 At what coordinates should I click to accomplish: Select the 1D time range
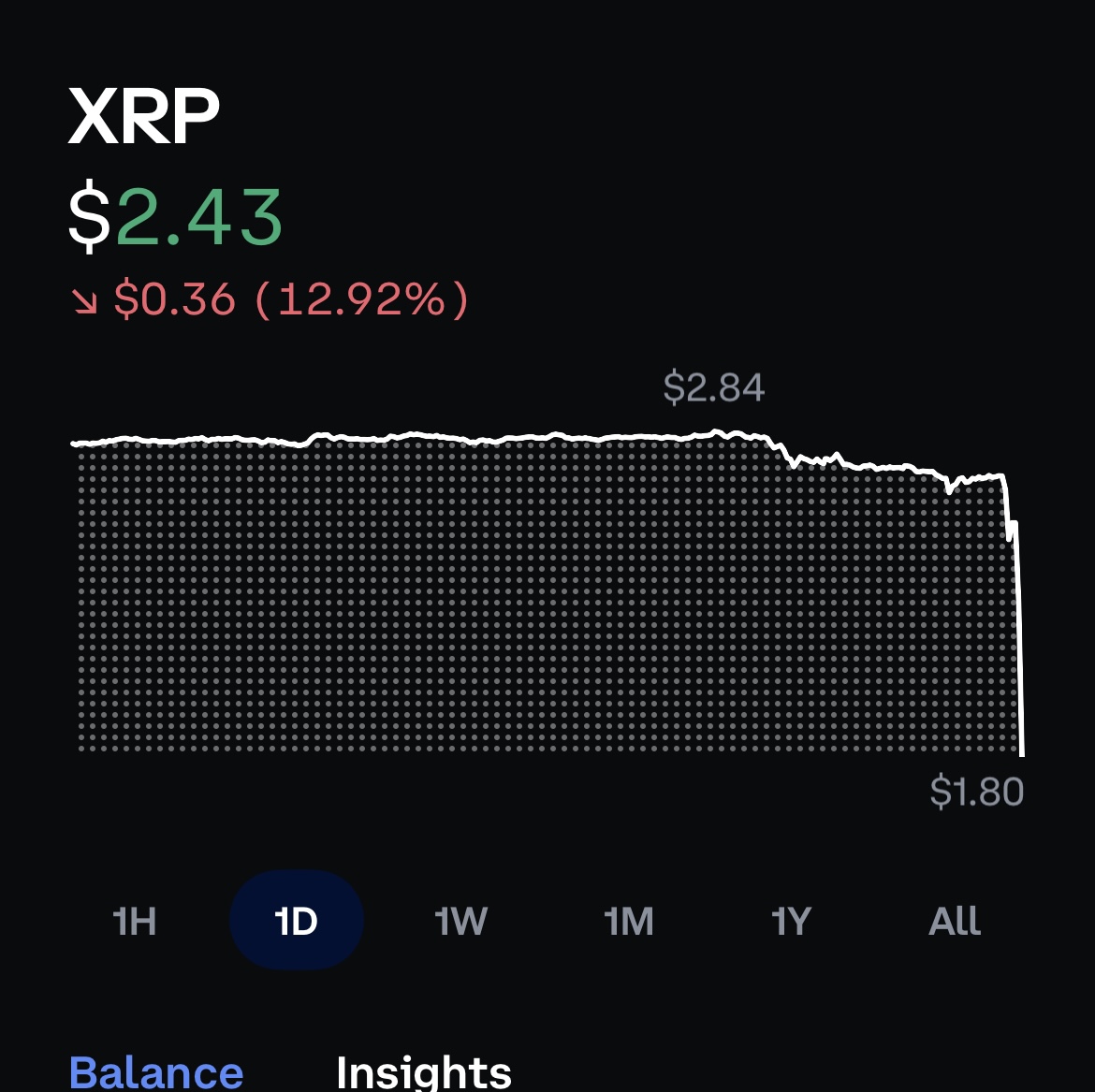297,922
